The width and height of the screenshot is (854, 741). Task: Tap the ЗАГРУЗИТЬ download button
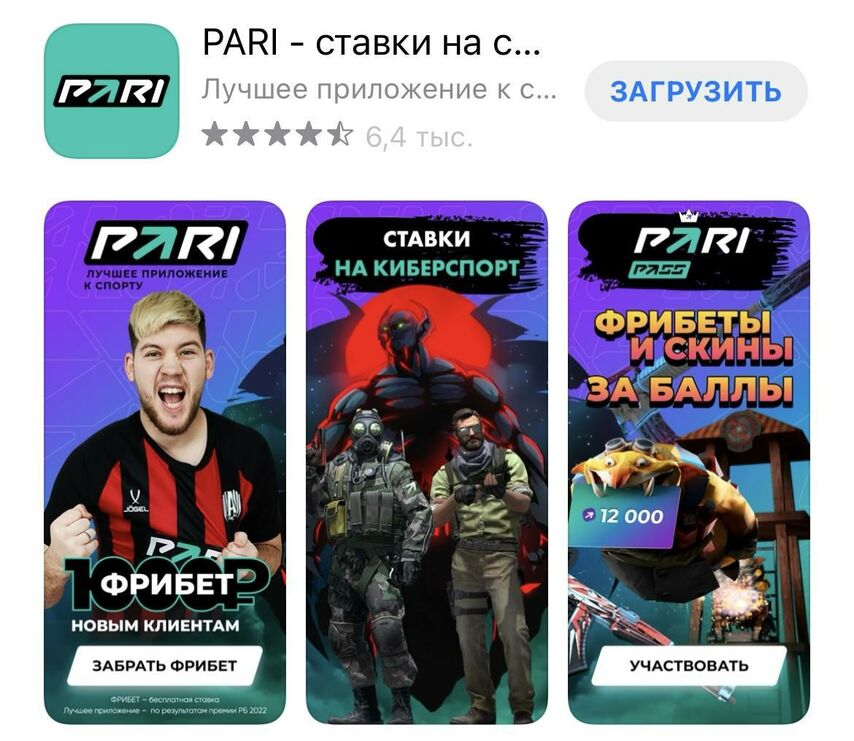(x=695, y=92)
